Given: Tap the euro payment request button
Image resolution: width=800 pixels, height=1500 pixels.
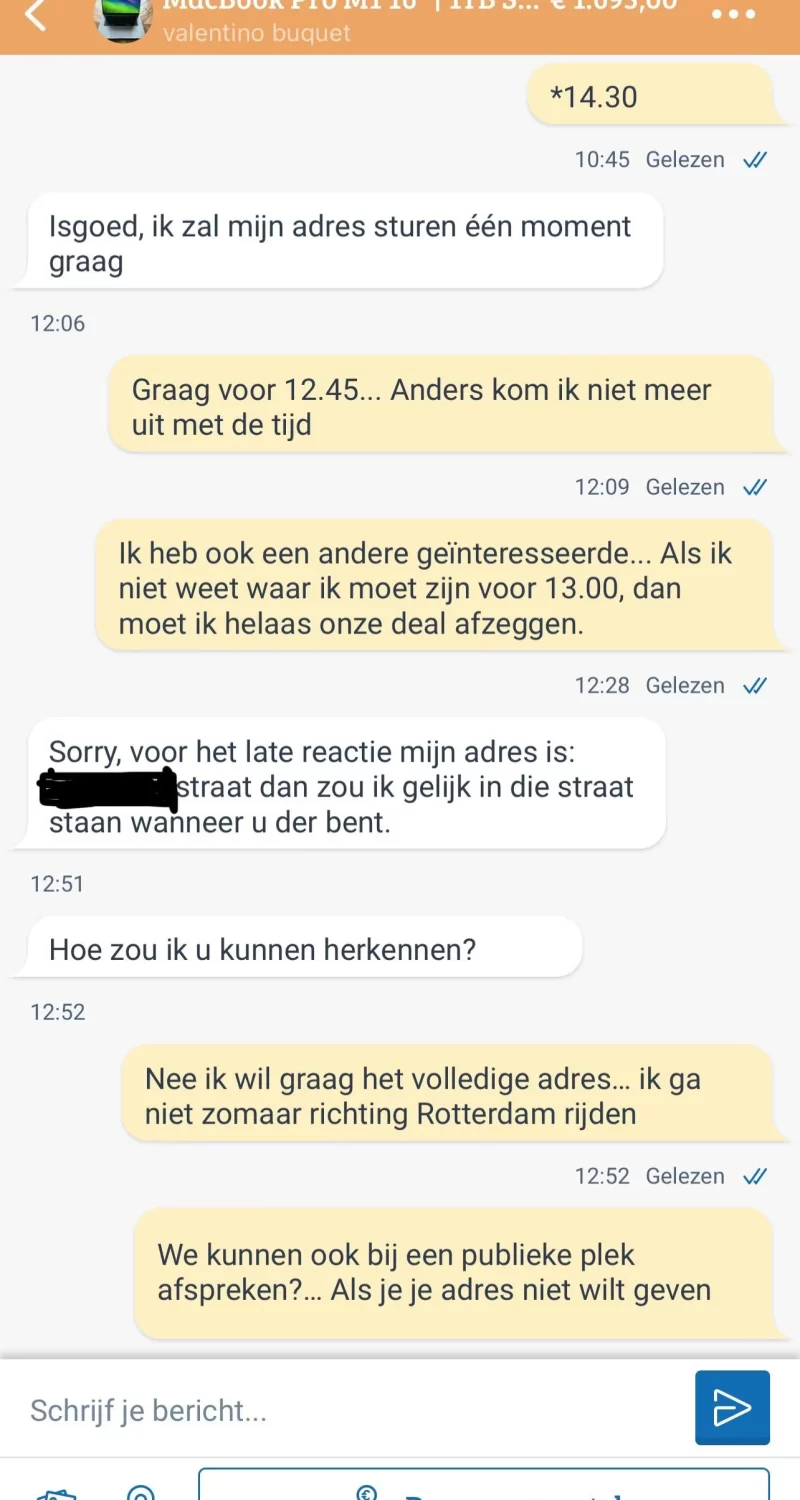Looking at the screenshot, I should [x=484, y=1486].
